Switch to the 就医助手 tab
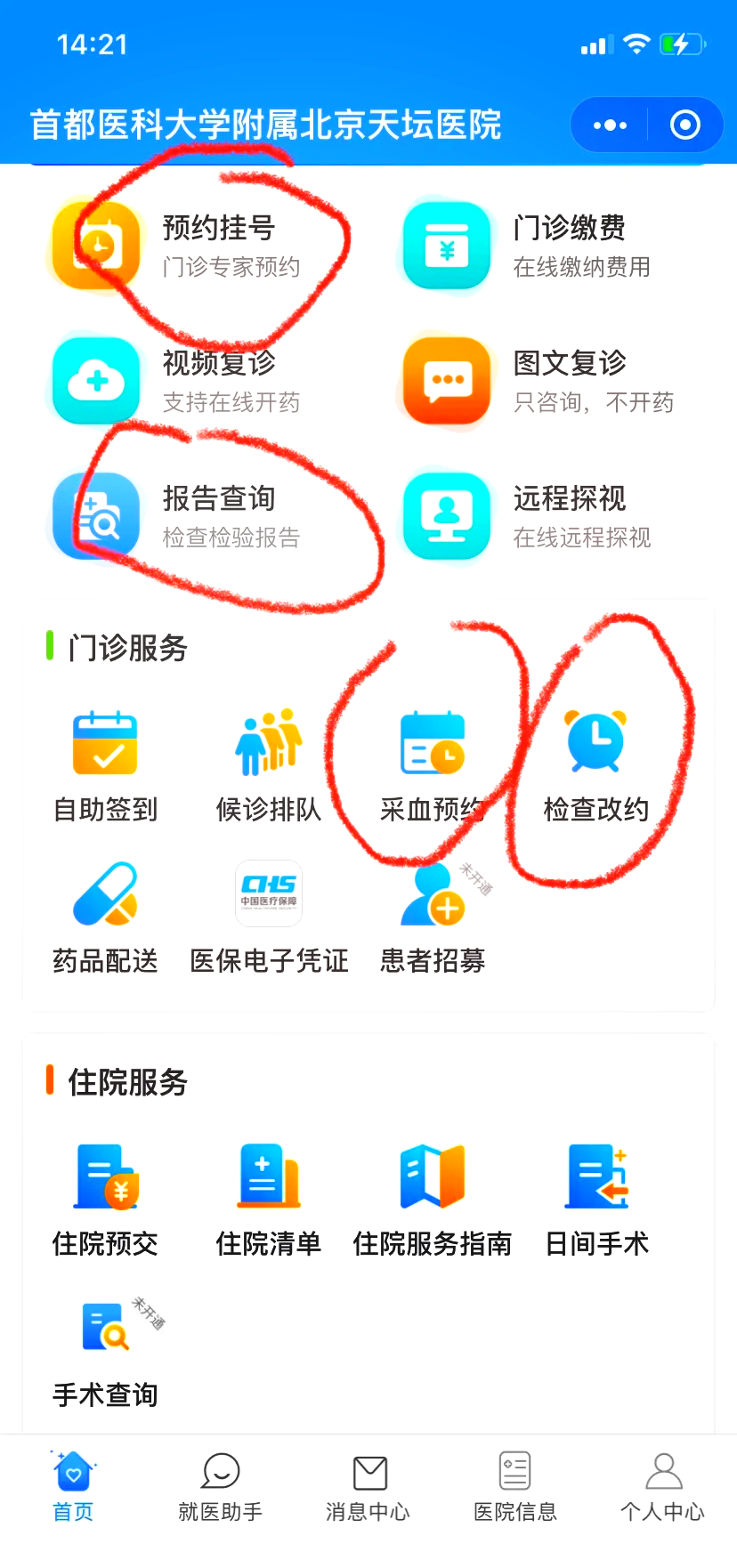Image resolution: width=737 pixels, height=1568 pixels. pos(220,1488)
